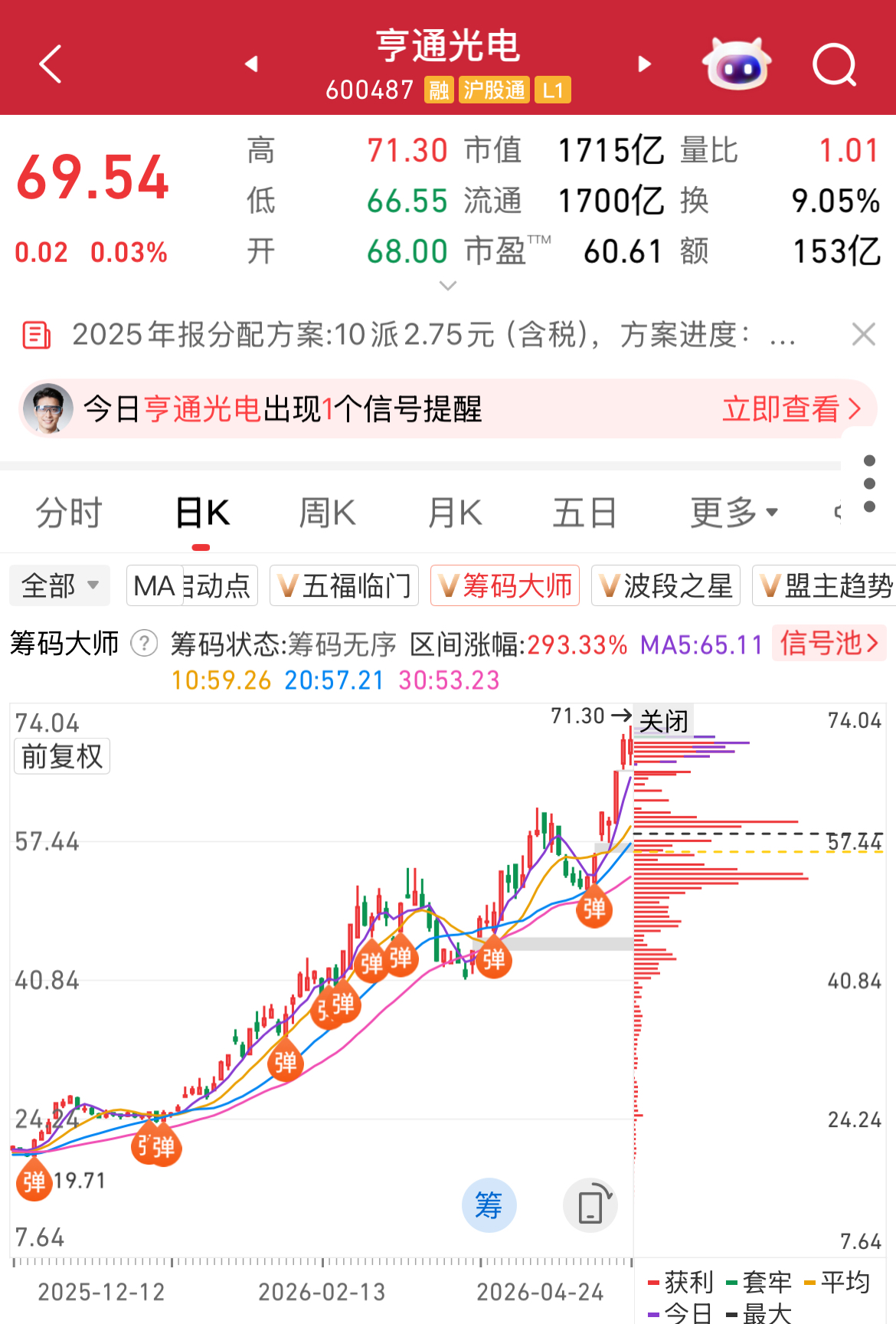Image resolution: width=896 pixels, height=1324 pixels.
Task: Close the chip distribution panel with 关闭
Action: [x=664, y=721]
